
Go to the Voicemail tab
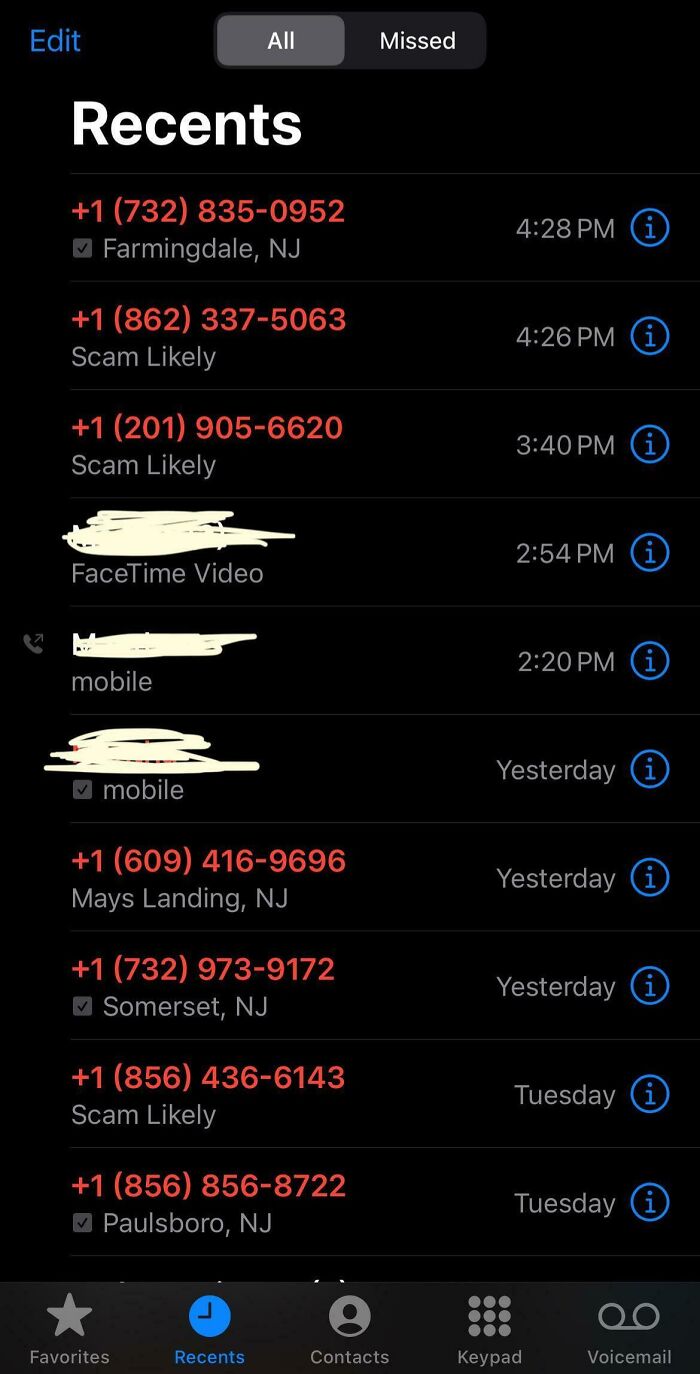[629, 1329]
